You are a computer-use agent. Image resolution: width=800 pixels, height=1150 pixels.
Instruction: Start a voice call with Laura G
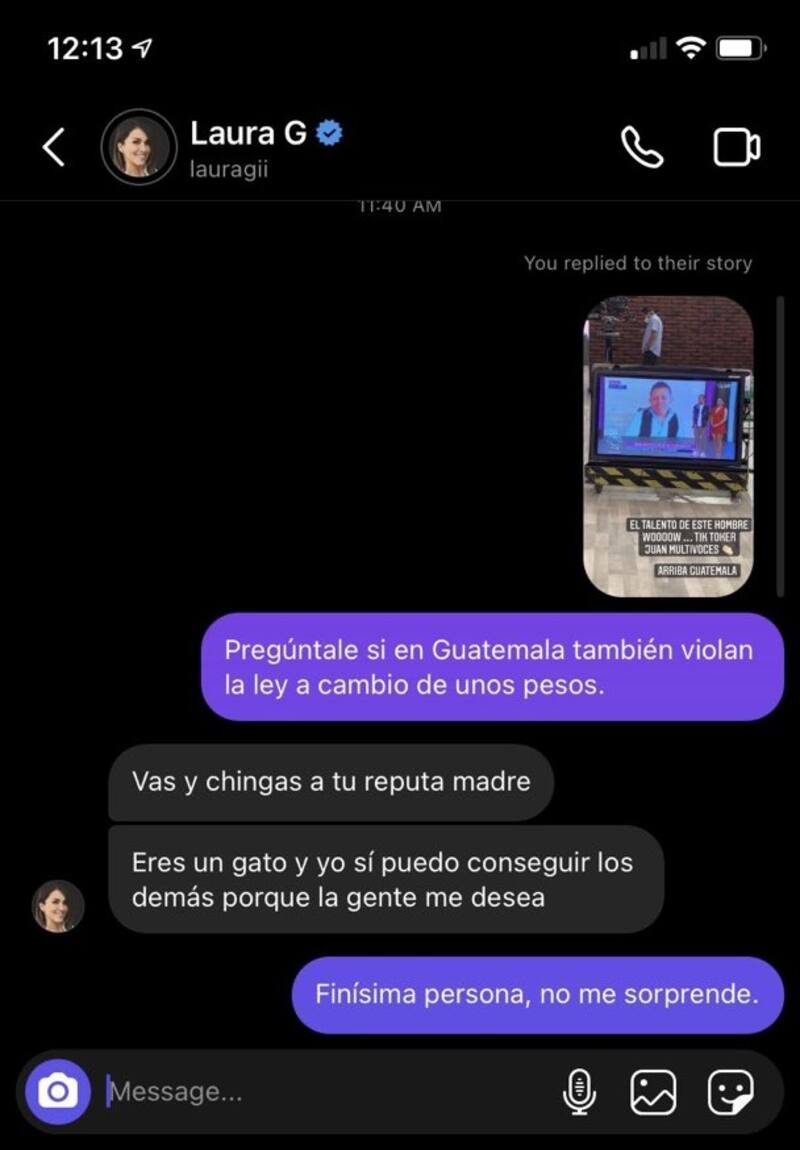(642, 148)
